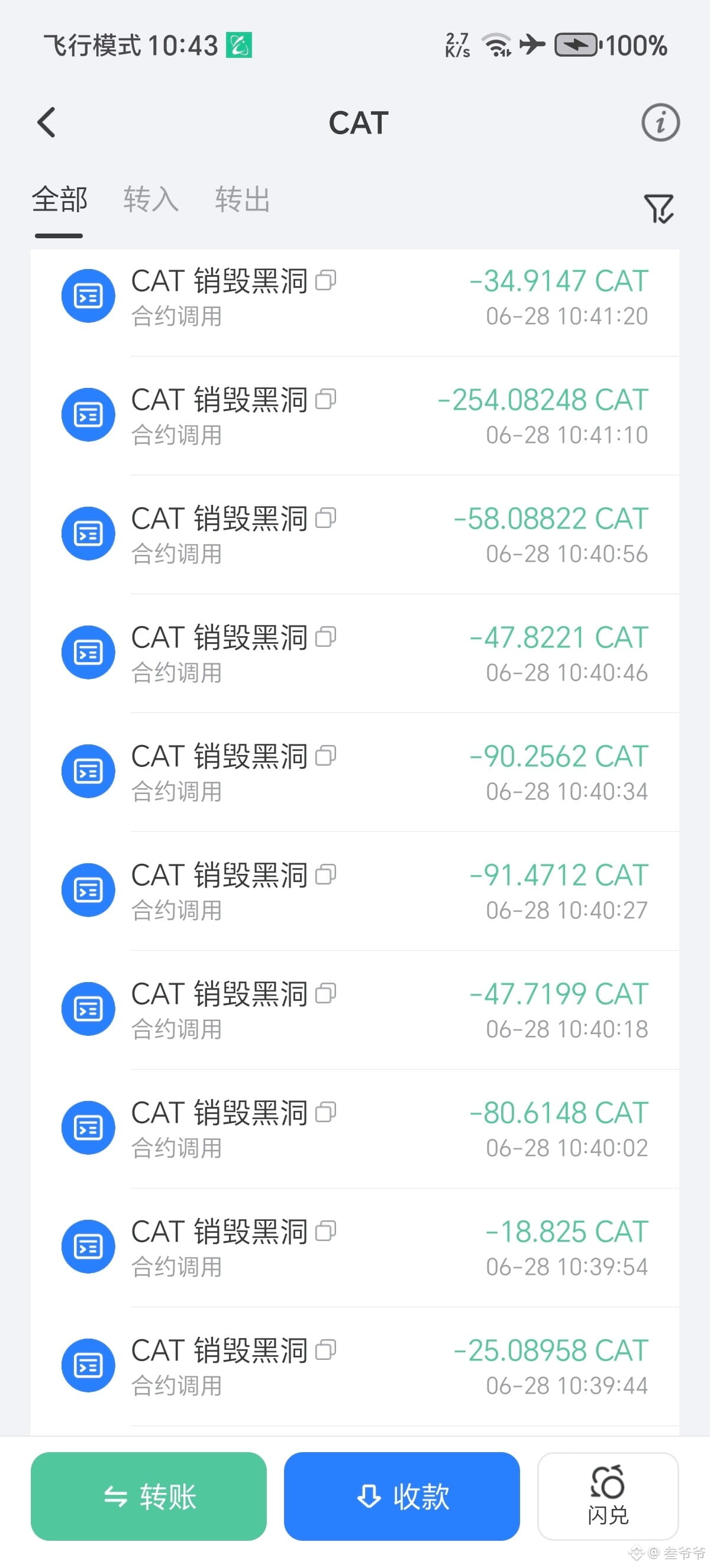Tap the blue 收款 receive button

(x=402, y=1496)
